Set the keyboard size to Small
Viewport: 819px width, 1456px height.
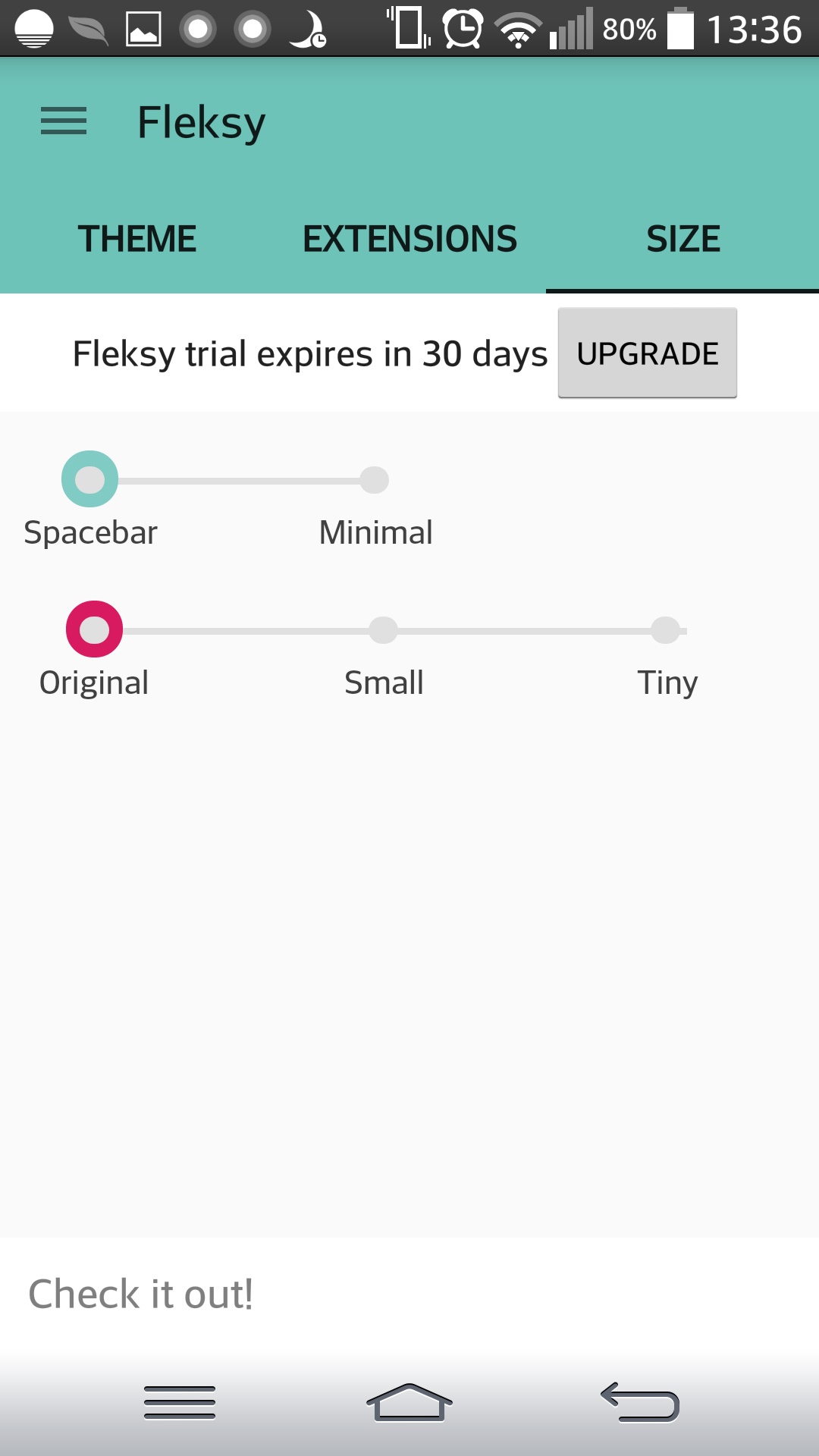tap(383, 630)
